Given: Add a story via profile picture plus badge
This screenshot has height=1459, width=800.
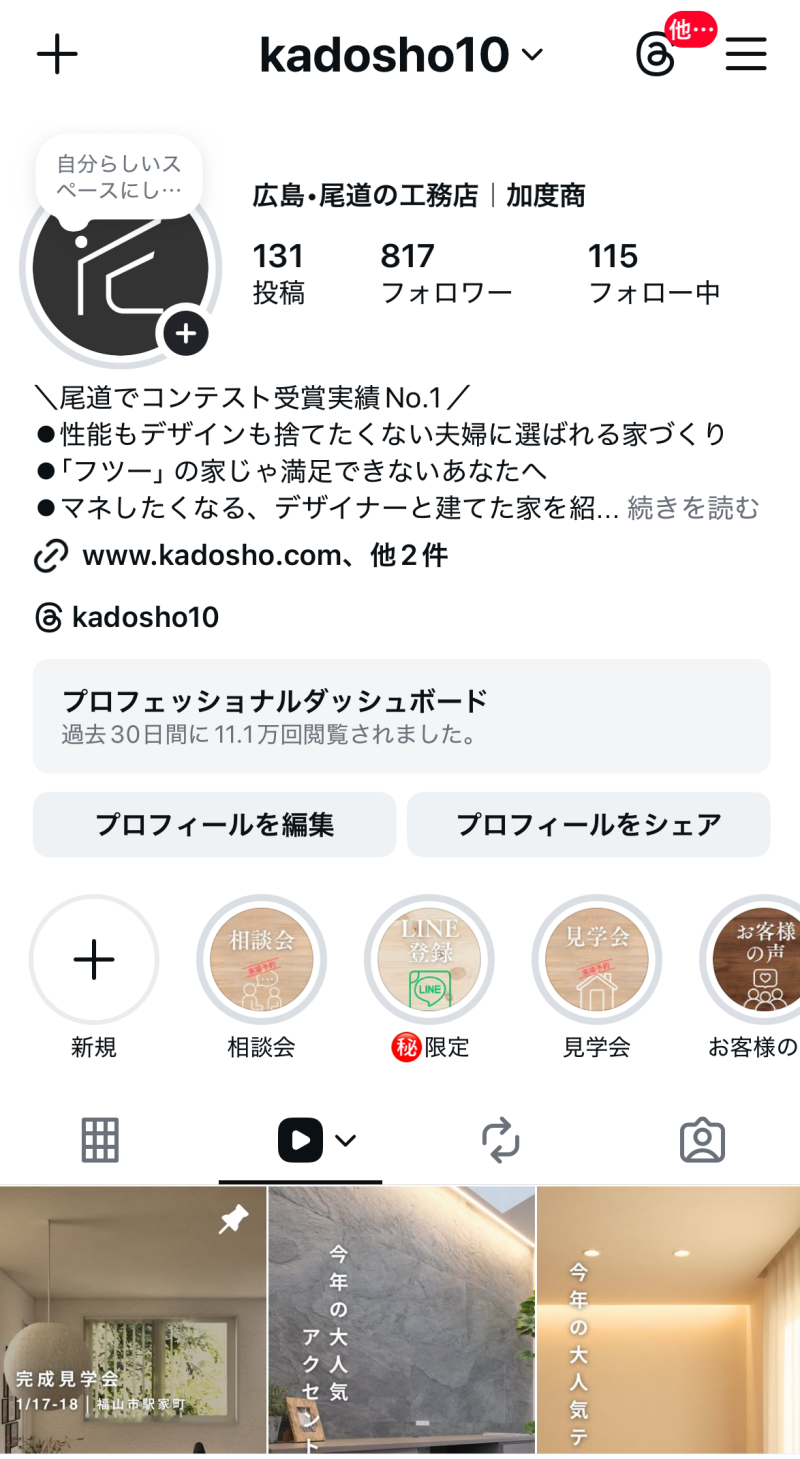Looking at the screenshot, I should (186, 333).
